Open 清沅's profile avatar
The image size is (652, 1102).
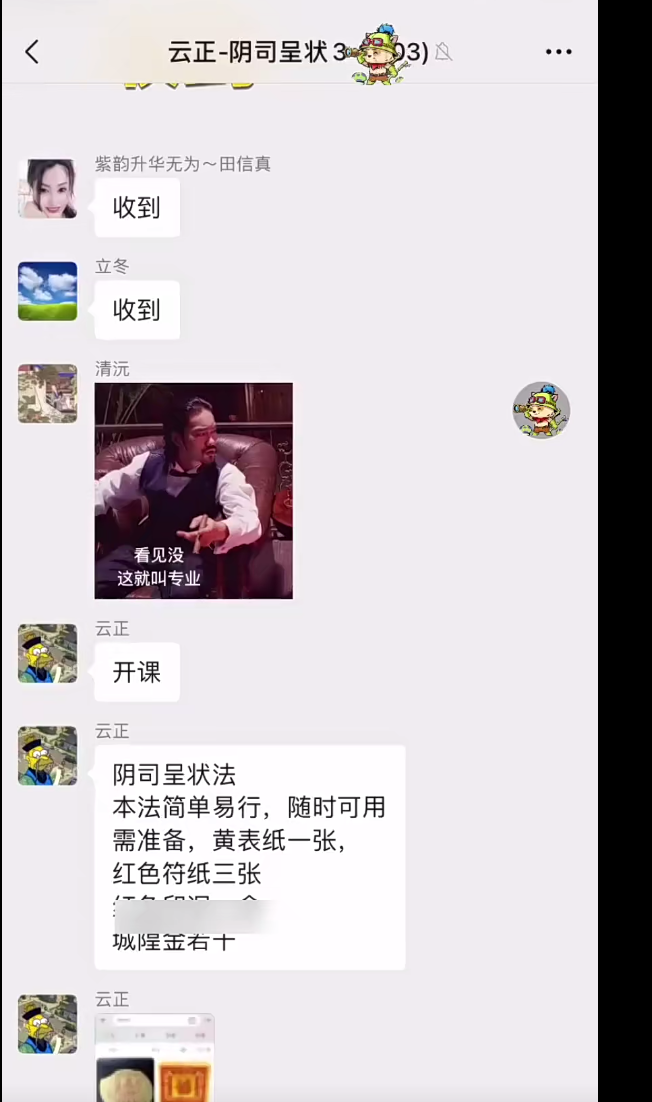point(47,393)
